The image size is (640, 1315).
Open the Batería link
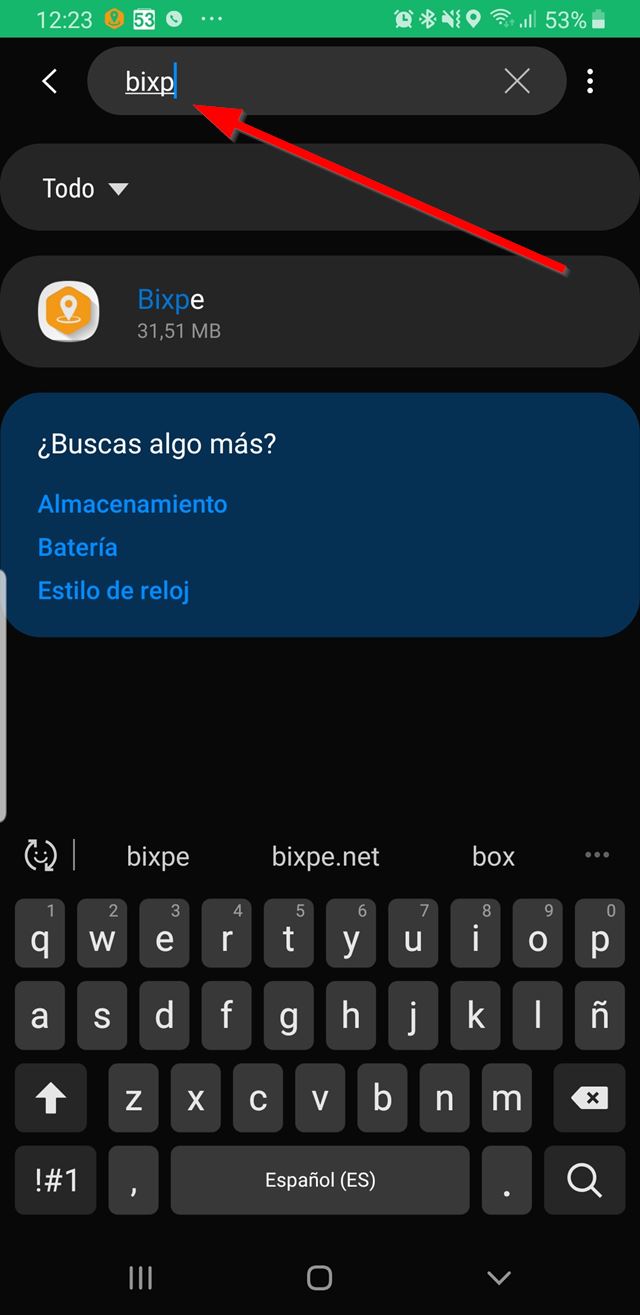click(x=78, y=547)
